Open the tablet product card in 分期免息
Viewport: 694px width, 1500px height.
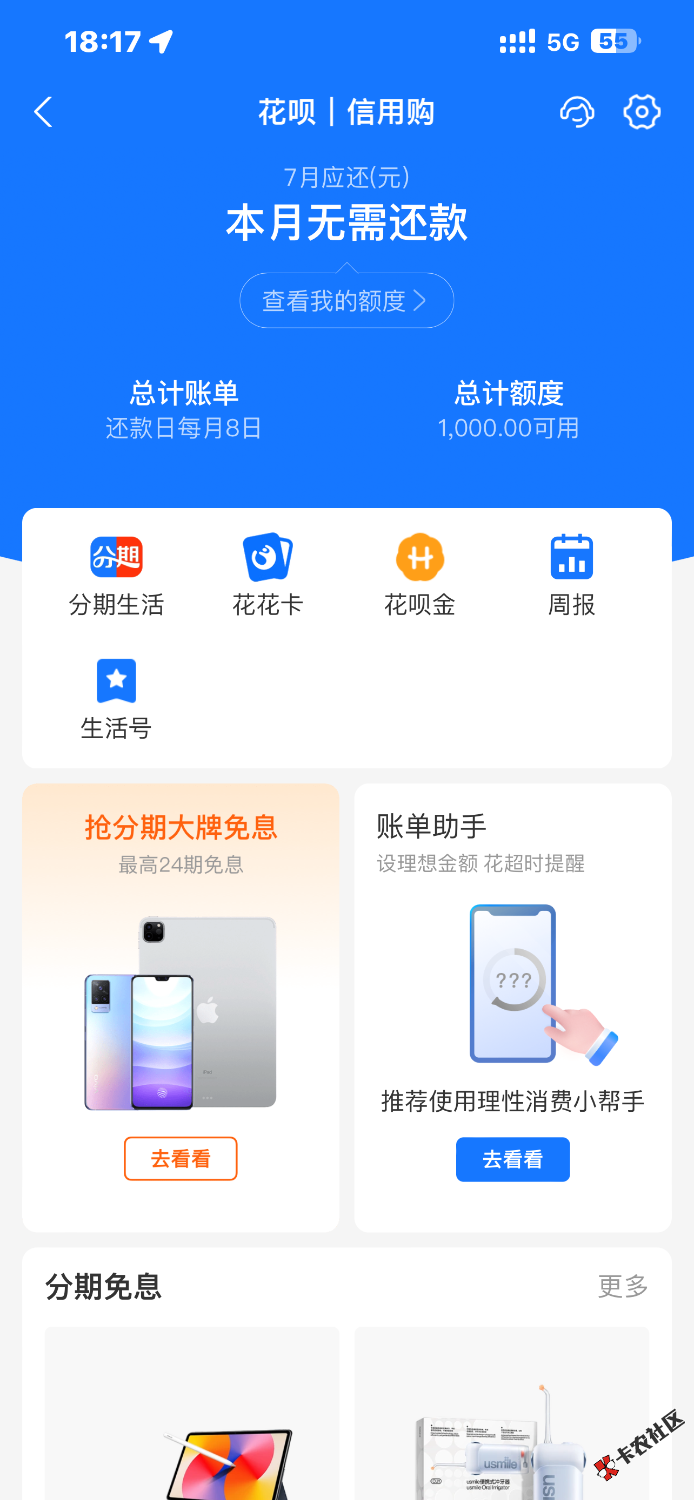192,1420
